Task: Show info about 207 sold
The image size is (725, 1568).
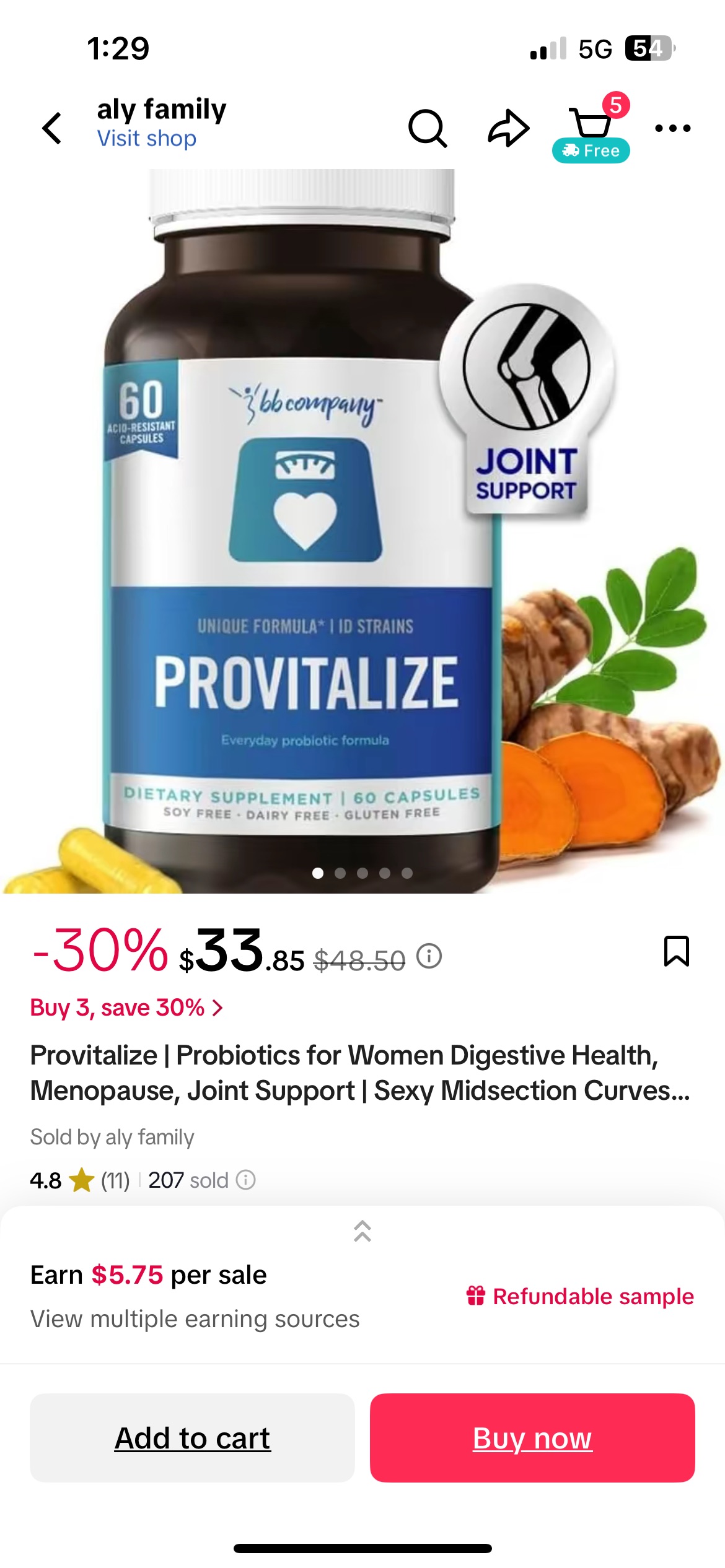Action: pos(246,1180)
